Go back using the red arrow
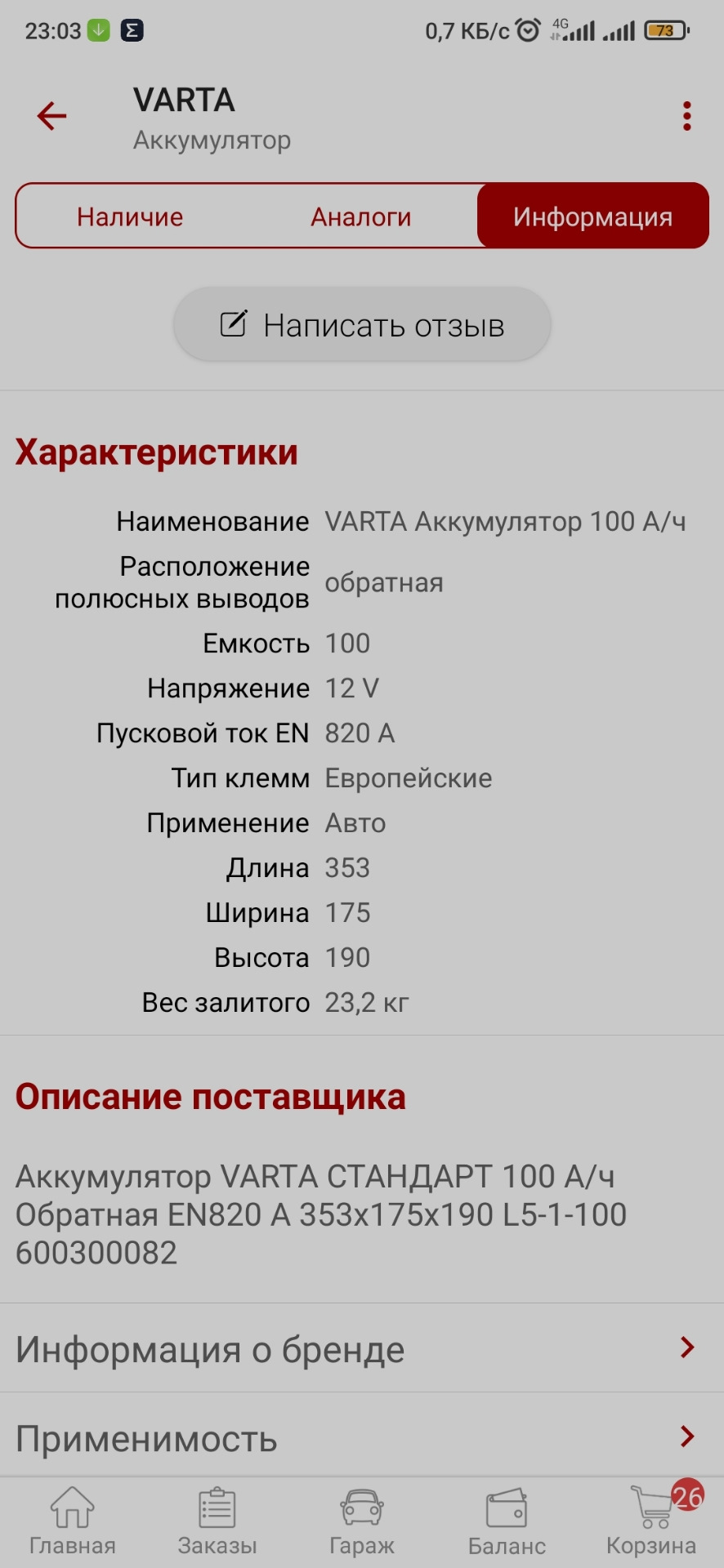Viewport: 724px width, 1568px height. [51, 116]
